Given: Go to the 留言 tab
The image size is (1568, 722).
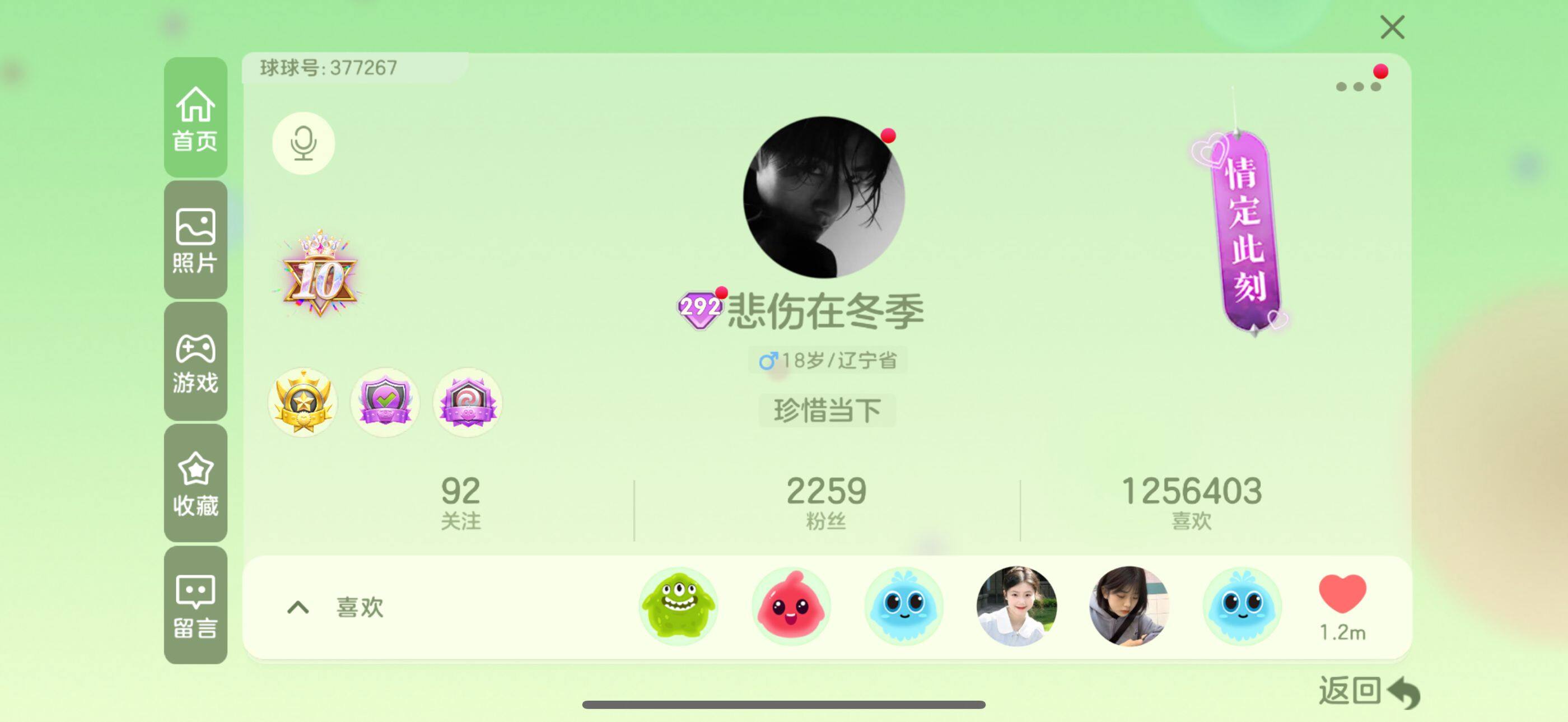Looking at the screenshot, I should tap(195, 605).
